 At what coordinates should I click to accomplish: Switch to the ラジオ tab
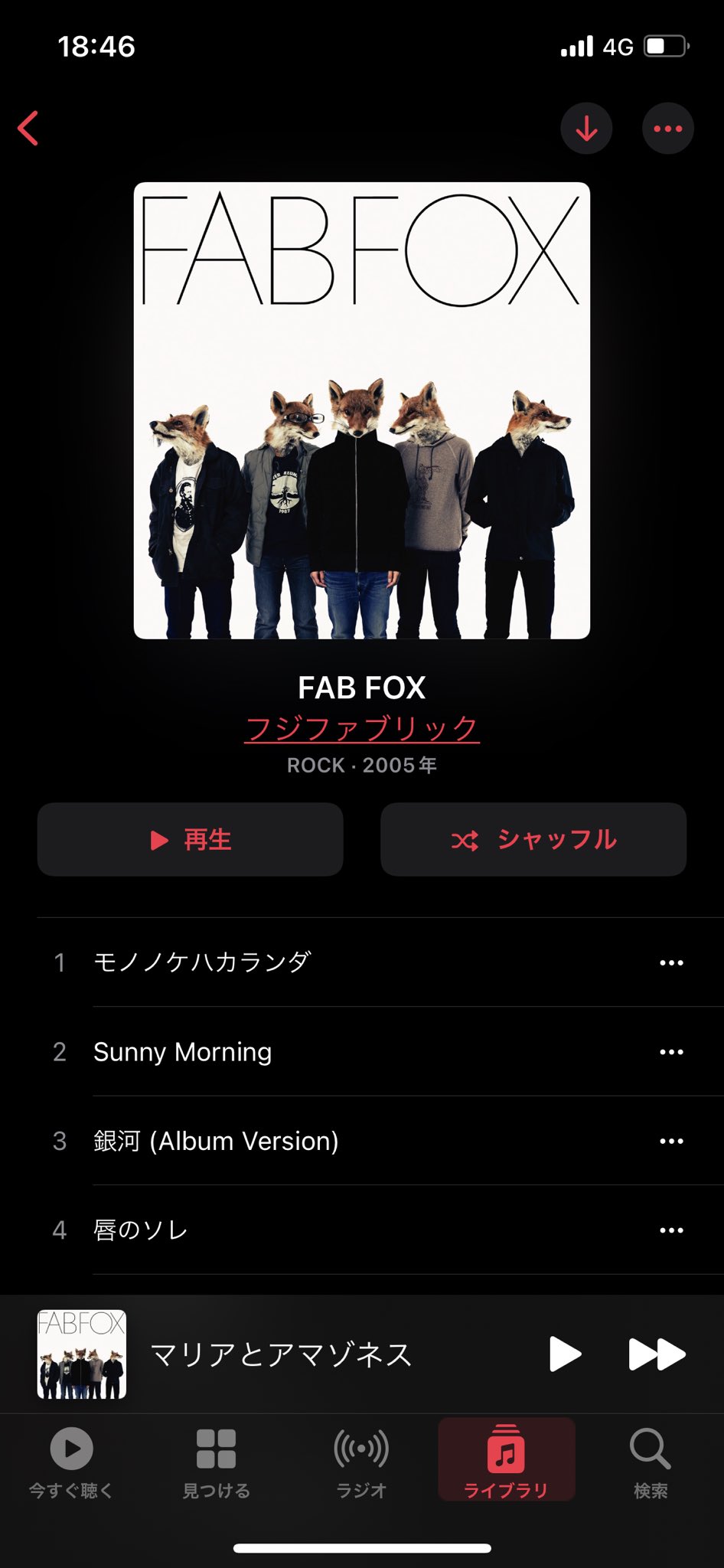pyautogui.click(x=361, y=1462)
